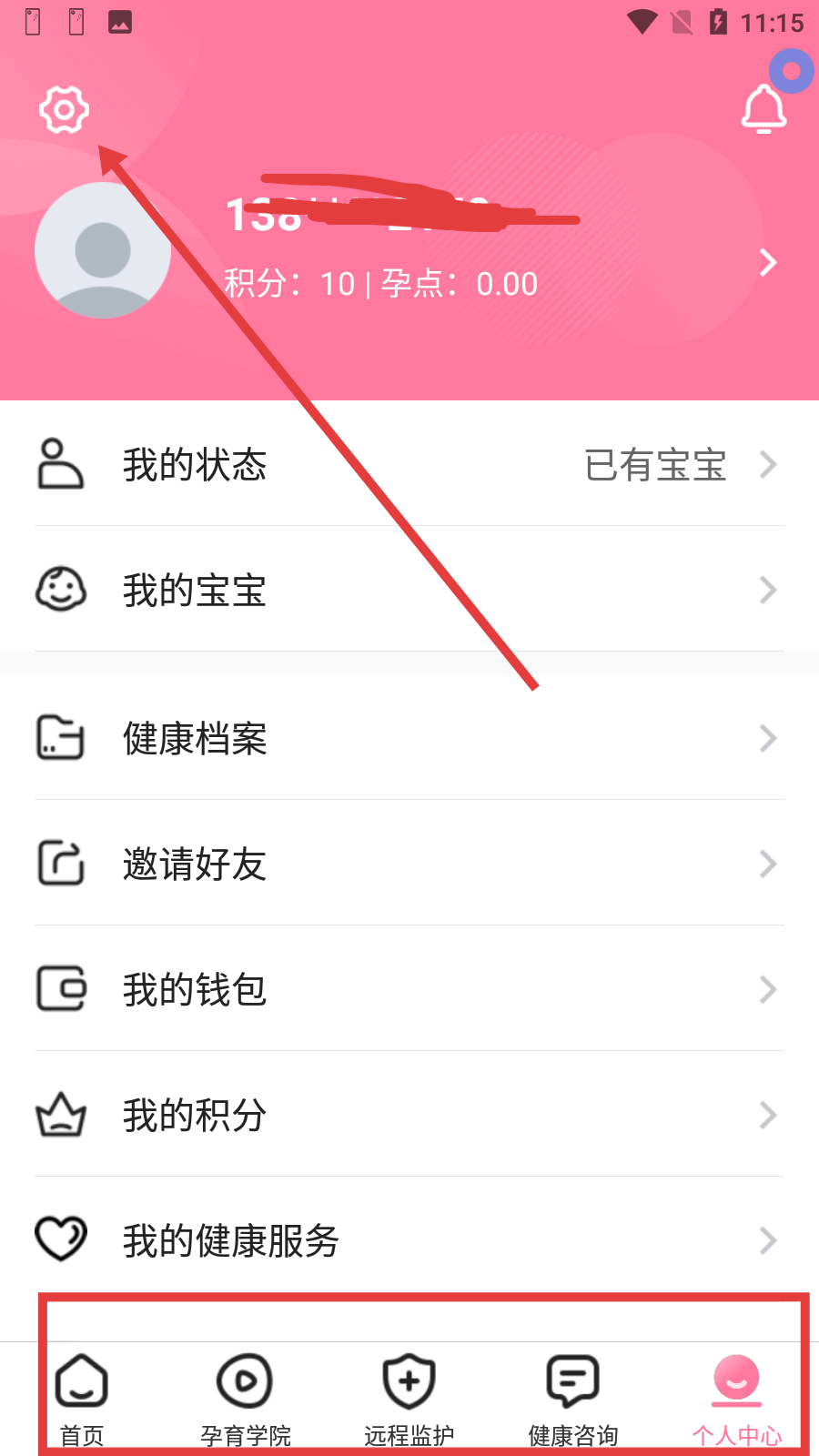View 我的积分 points
The width and height of the screenshot is (819, 1456).
(409, 1115)
